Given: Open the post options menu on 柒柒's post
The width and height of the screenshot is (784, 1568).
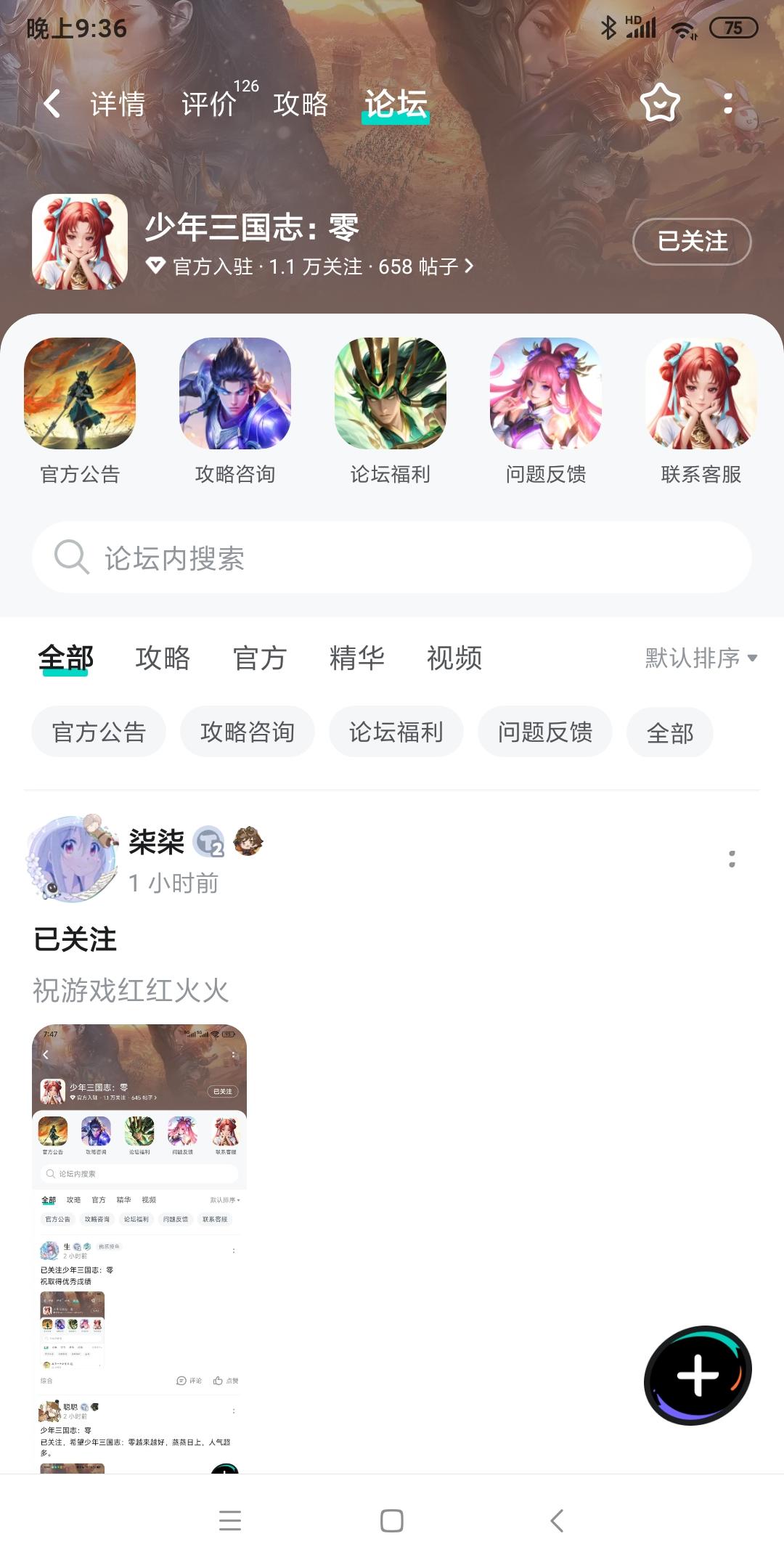Looking at the screenshot, I should (x=733, y=859).
